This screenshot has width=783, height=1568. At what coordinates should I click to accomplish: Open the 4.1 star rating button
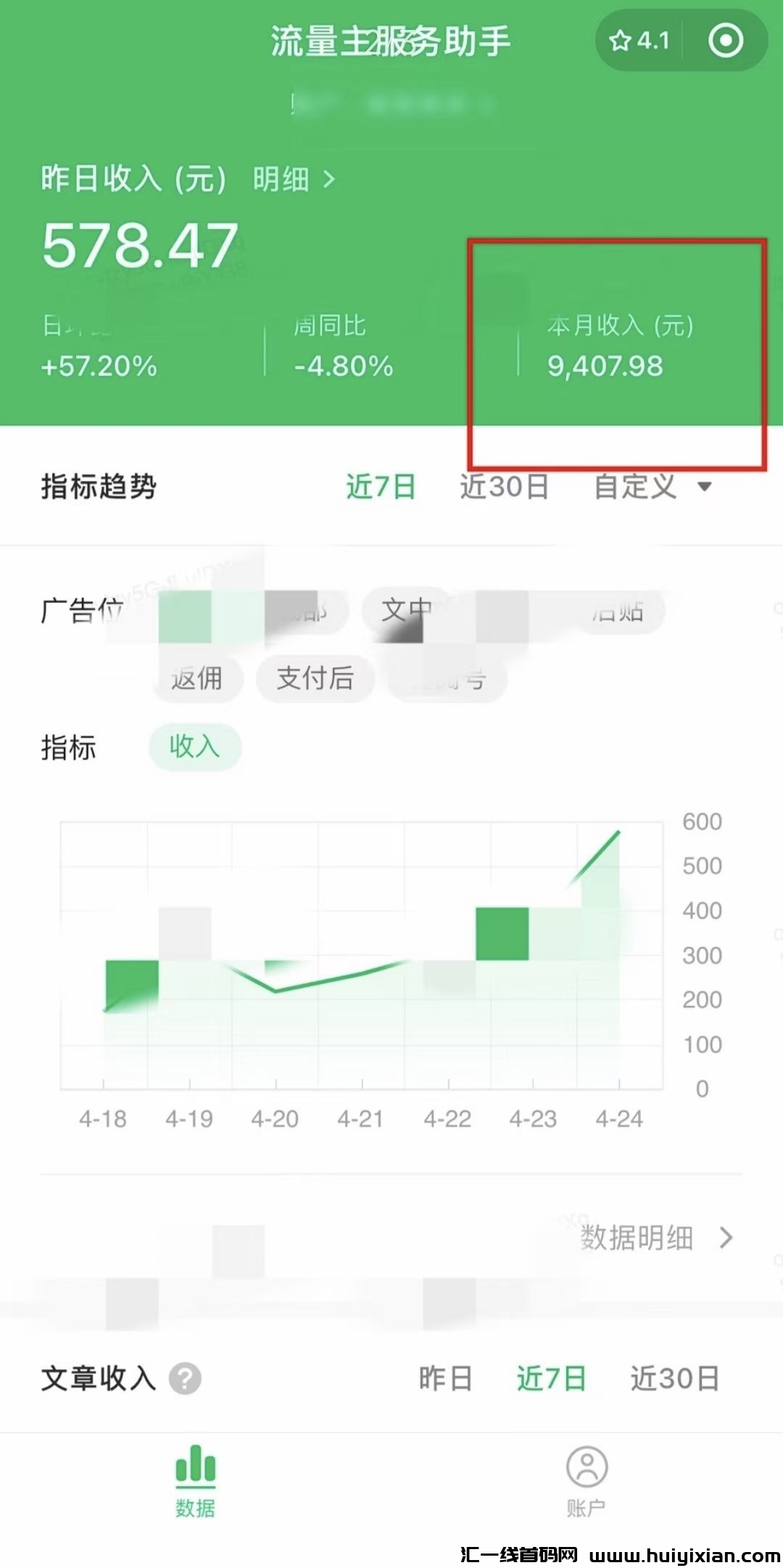point(640,41)
